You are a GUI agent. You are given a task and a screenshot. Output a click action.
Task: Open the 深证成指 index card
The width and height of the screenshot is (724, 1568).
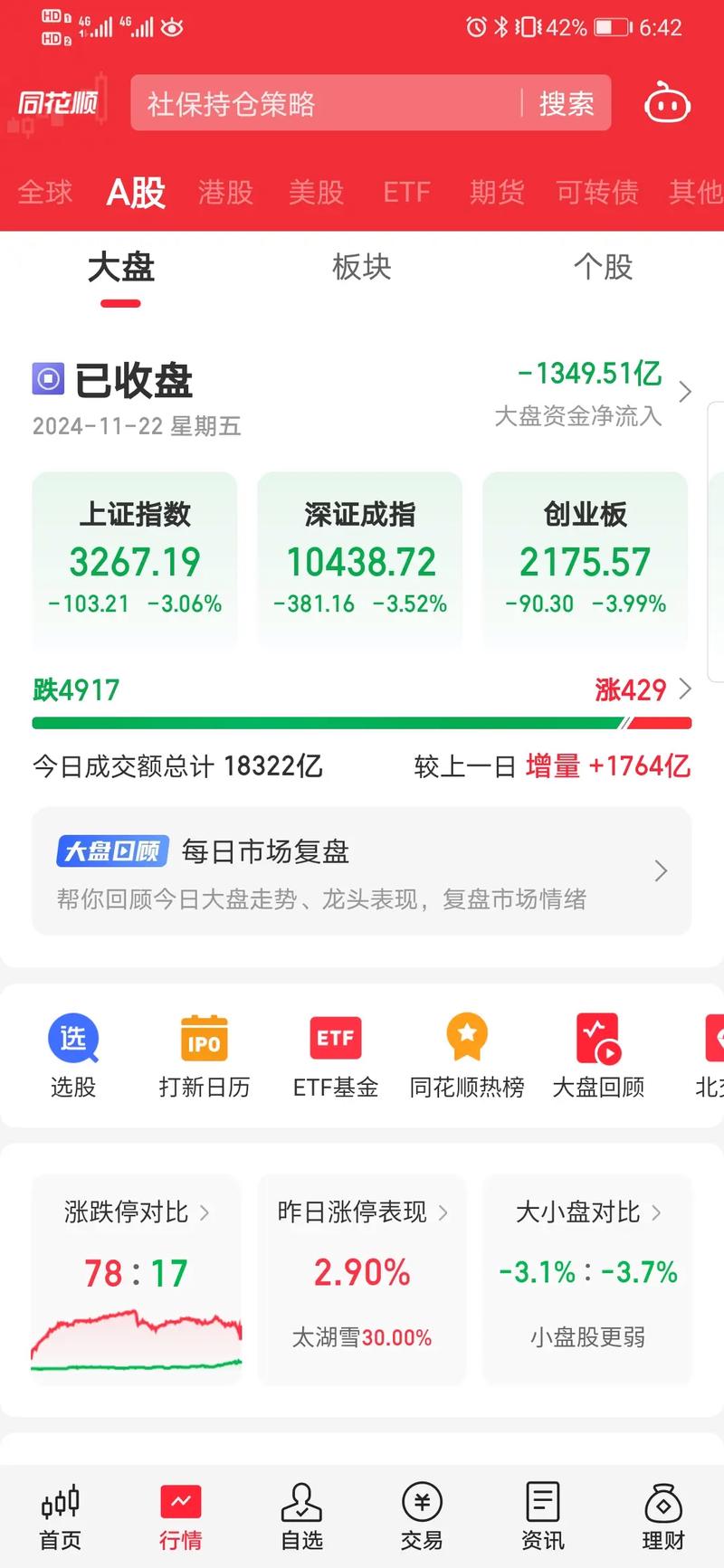(x=360, y=559)
